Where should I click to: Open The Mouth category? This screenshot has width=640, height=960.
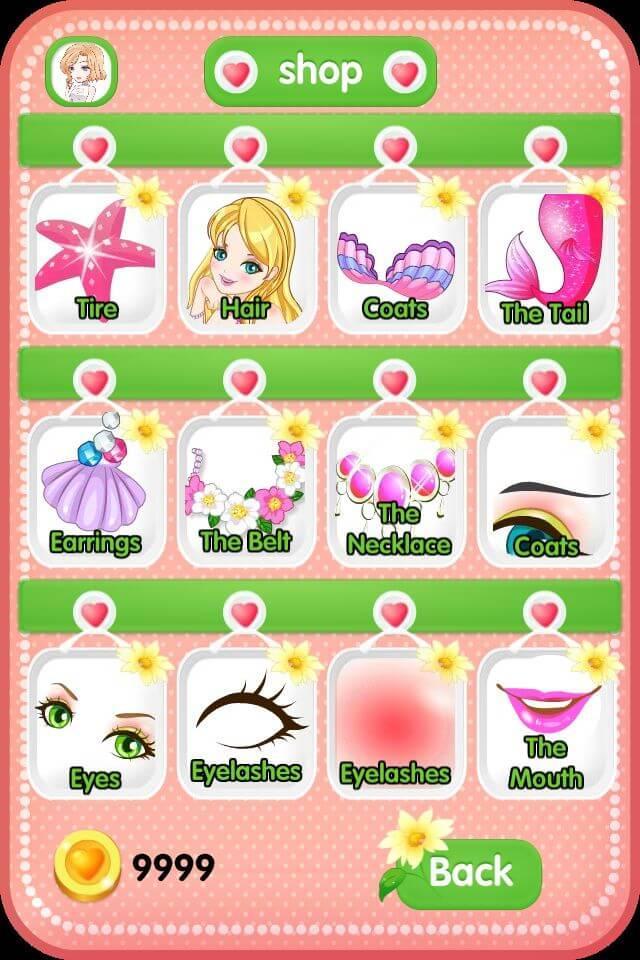click(545, 724)
